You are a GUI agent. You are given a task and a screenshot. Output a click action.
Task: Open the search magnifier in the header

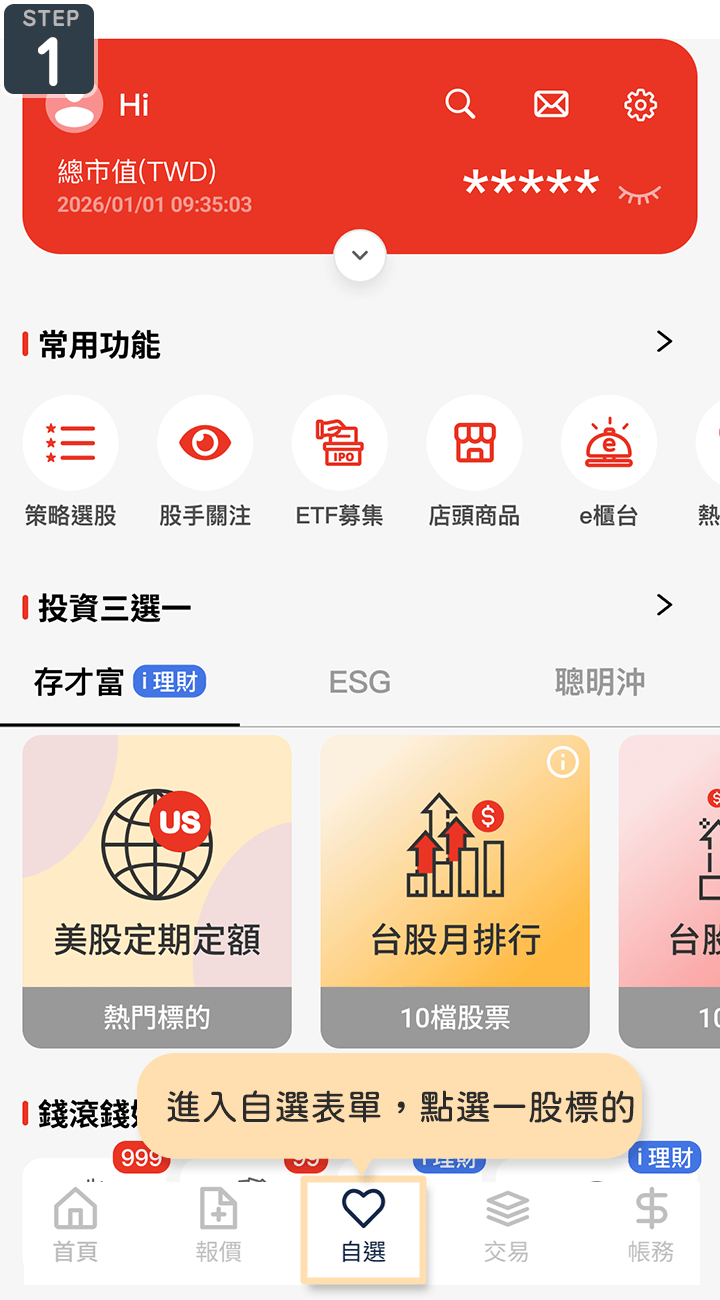459,104
